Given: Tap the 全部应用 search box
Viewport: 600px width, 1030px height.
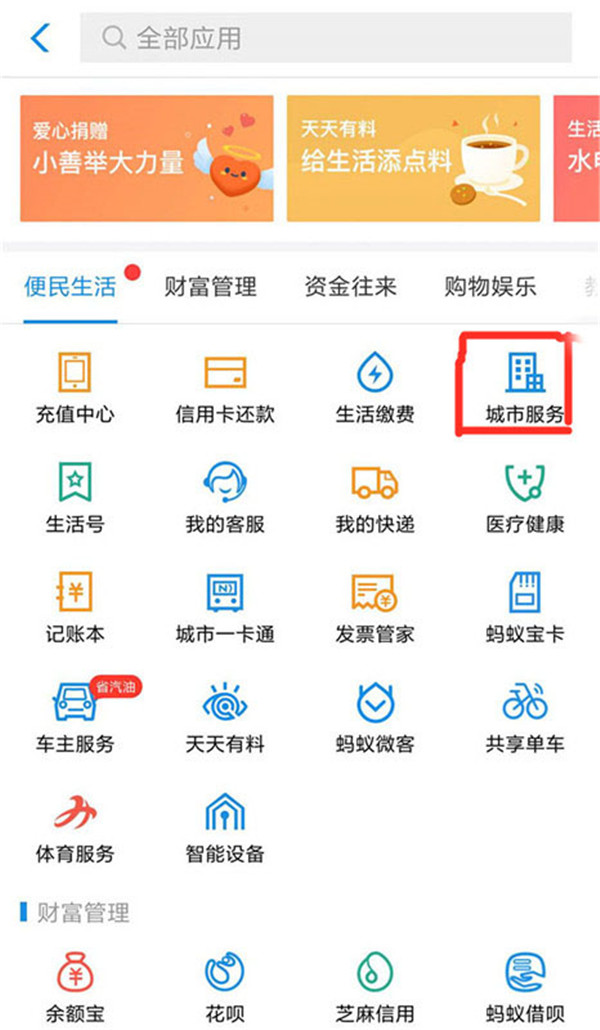Looking at the screenshot, I should pyautogui.click(x=325, y=38).
